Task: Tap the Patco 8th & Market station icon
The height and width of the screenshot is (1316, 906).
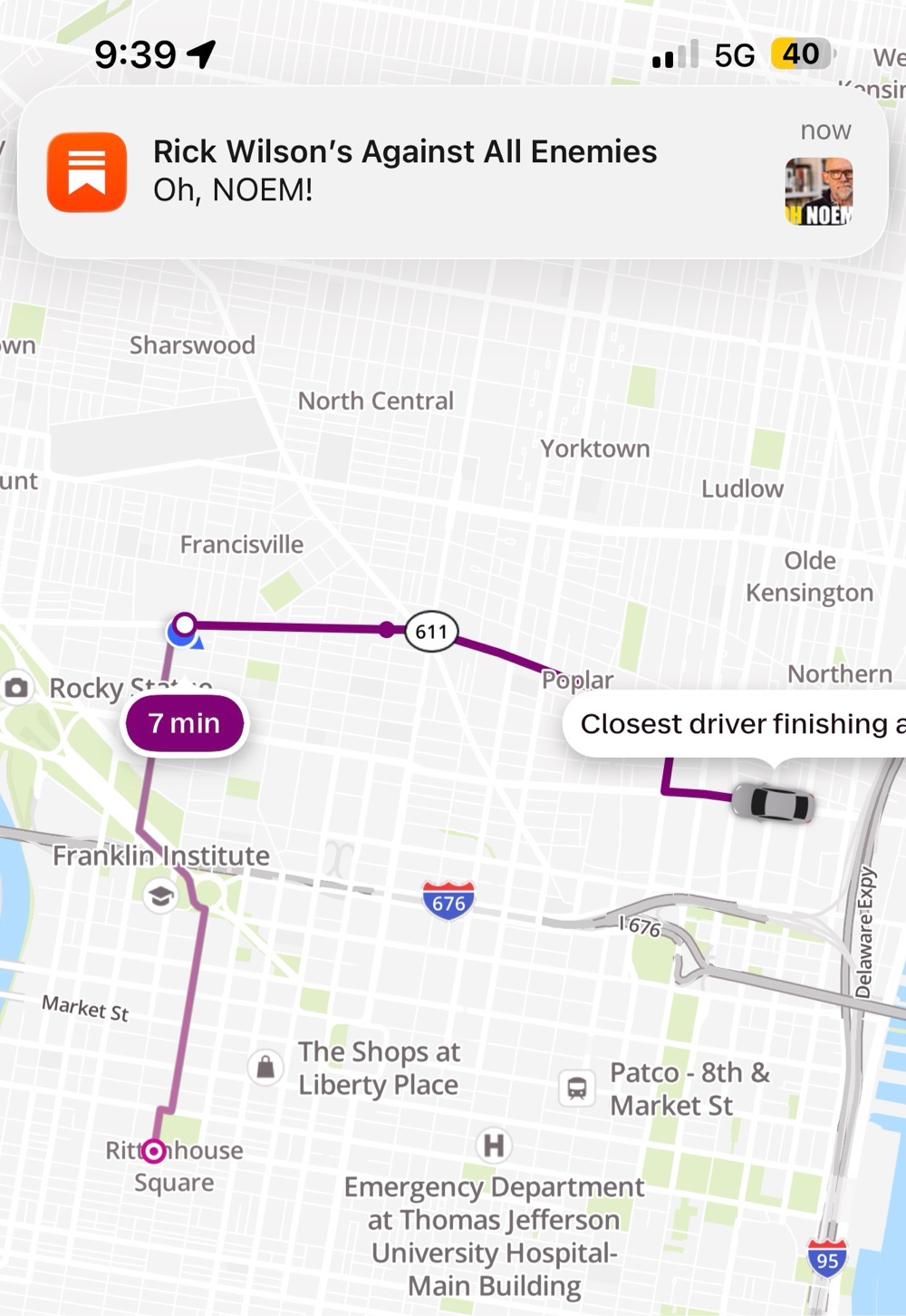Action: coord(577,1088)
